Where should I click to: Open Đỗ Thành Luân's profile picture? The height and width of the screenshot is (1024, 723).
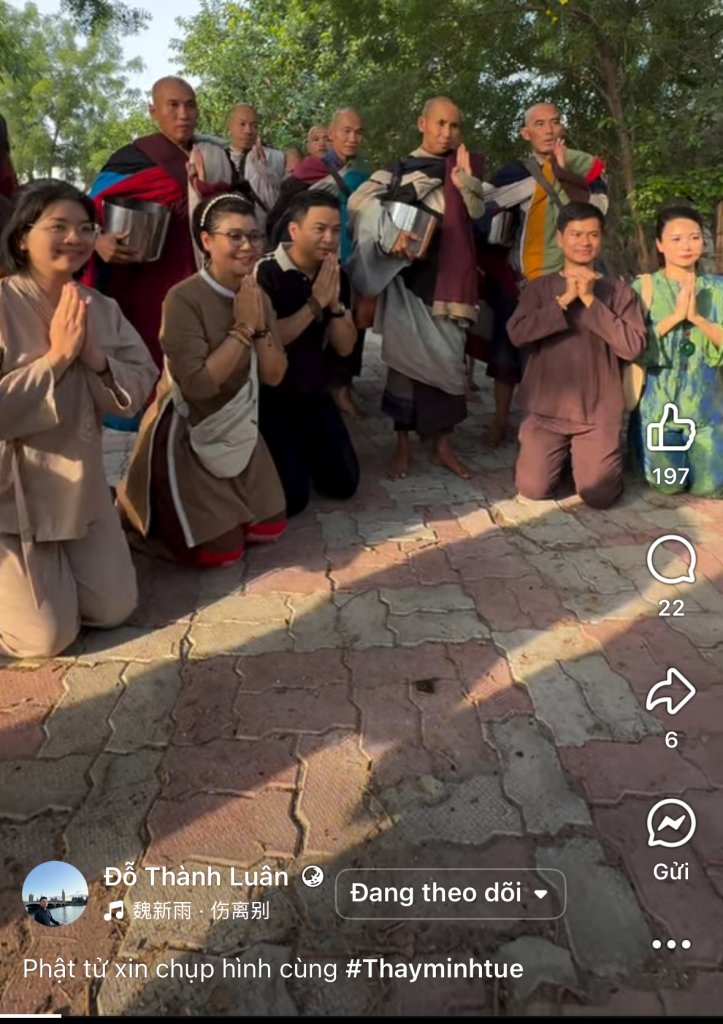[x=54, y=894]
